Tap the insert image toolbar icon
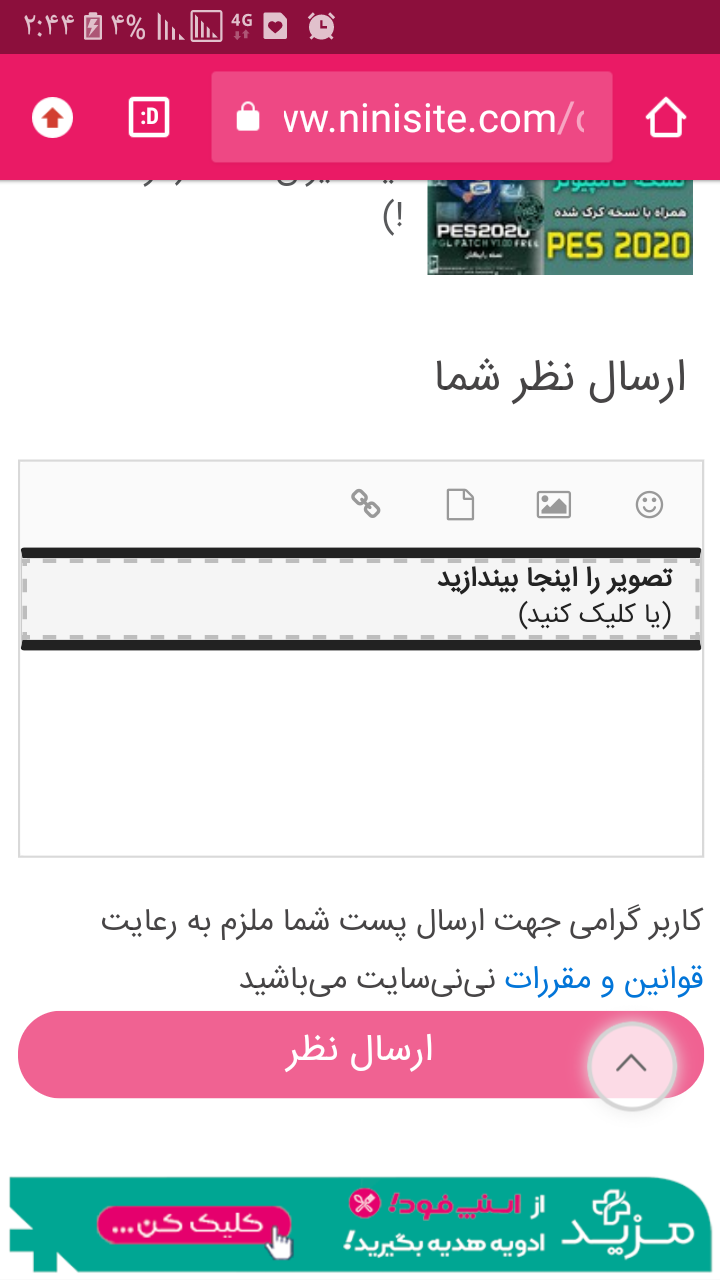720x1280 pixels. 553,505
